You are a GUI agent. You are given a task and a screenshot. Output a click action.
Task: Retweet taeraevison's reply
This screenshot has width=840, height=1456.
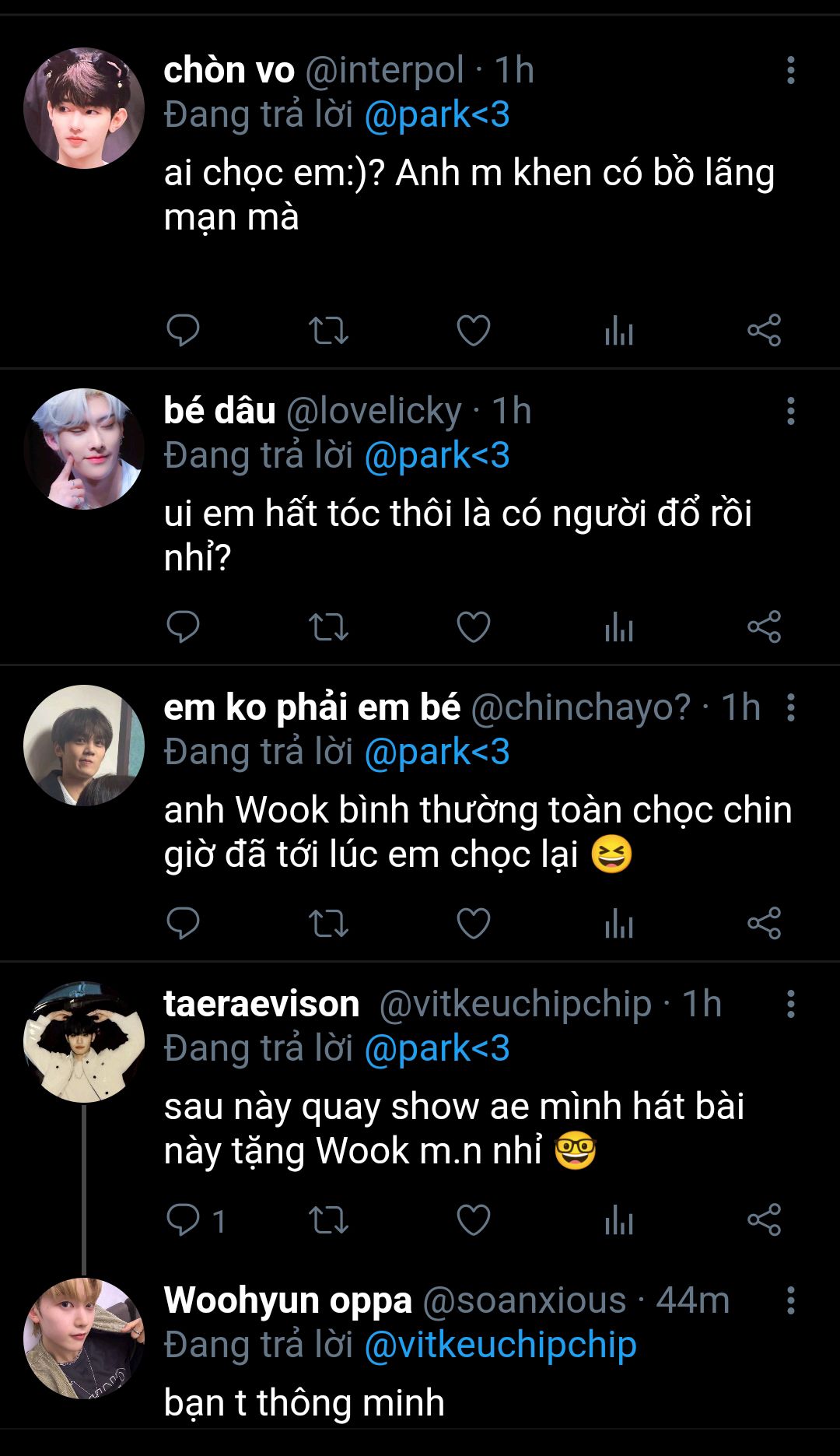328,1220
